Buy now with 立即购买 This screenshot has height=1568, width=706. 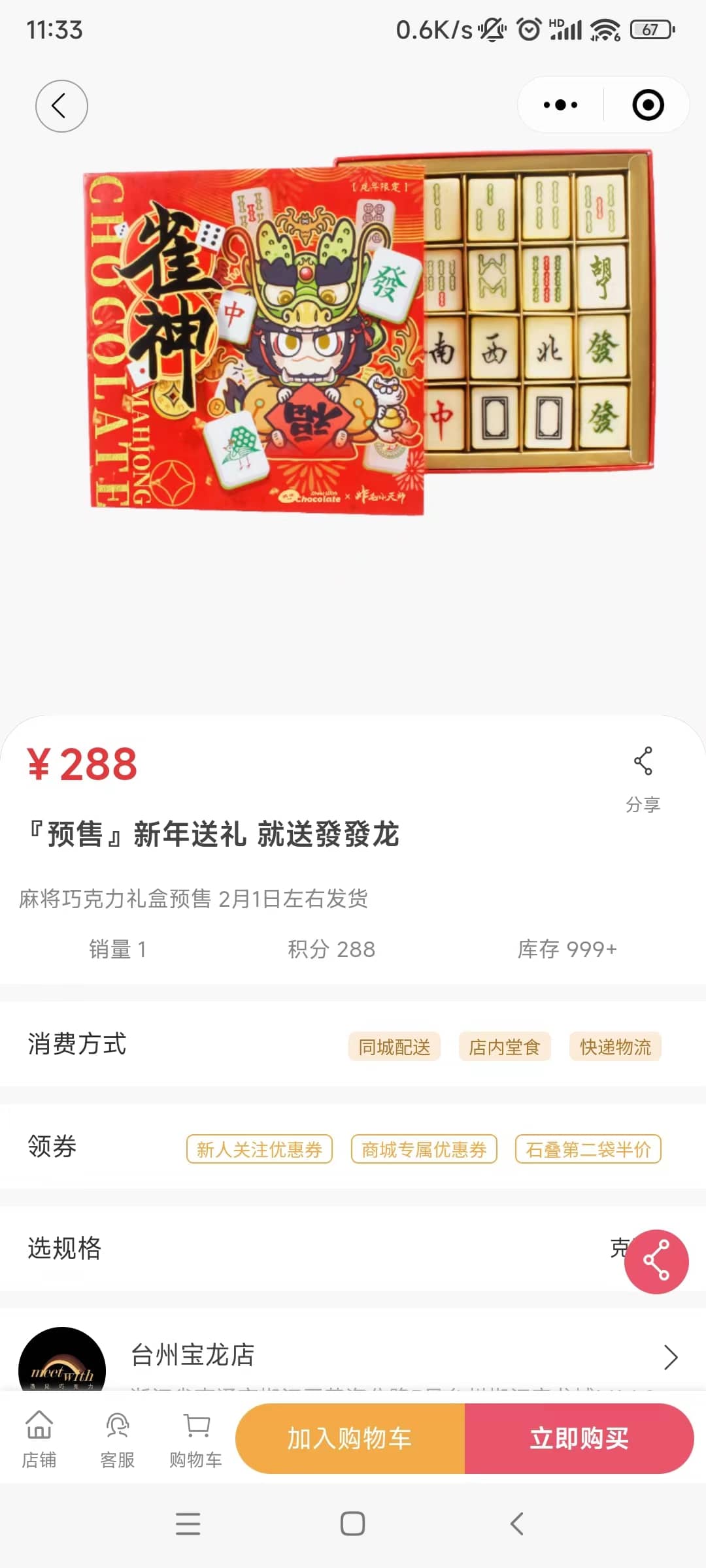point(579,1439)
